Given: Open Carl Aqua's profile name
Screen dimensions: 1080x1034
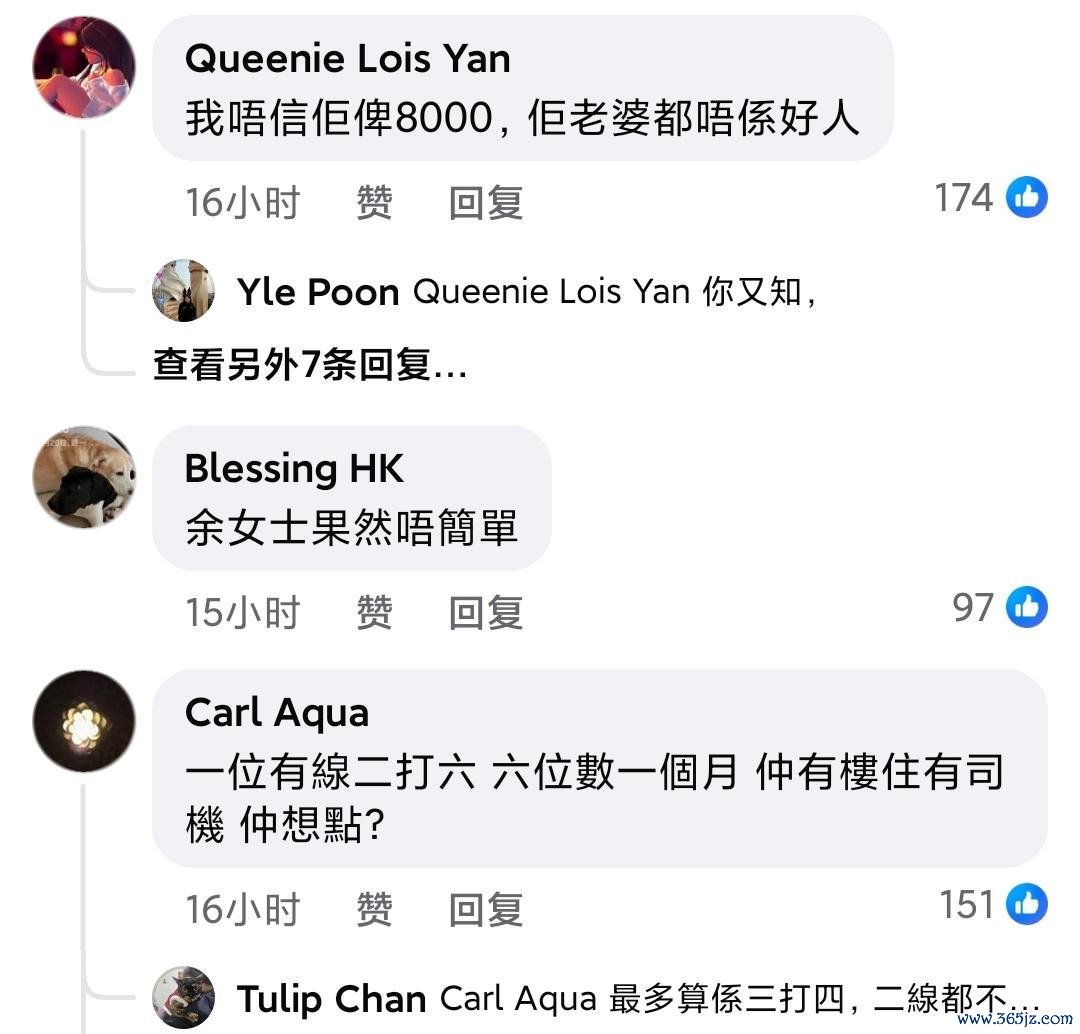Looking at the screenshot, I should (x=277, y=712).
